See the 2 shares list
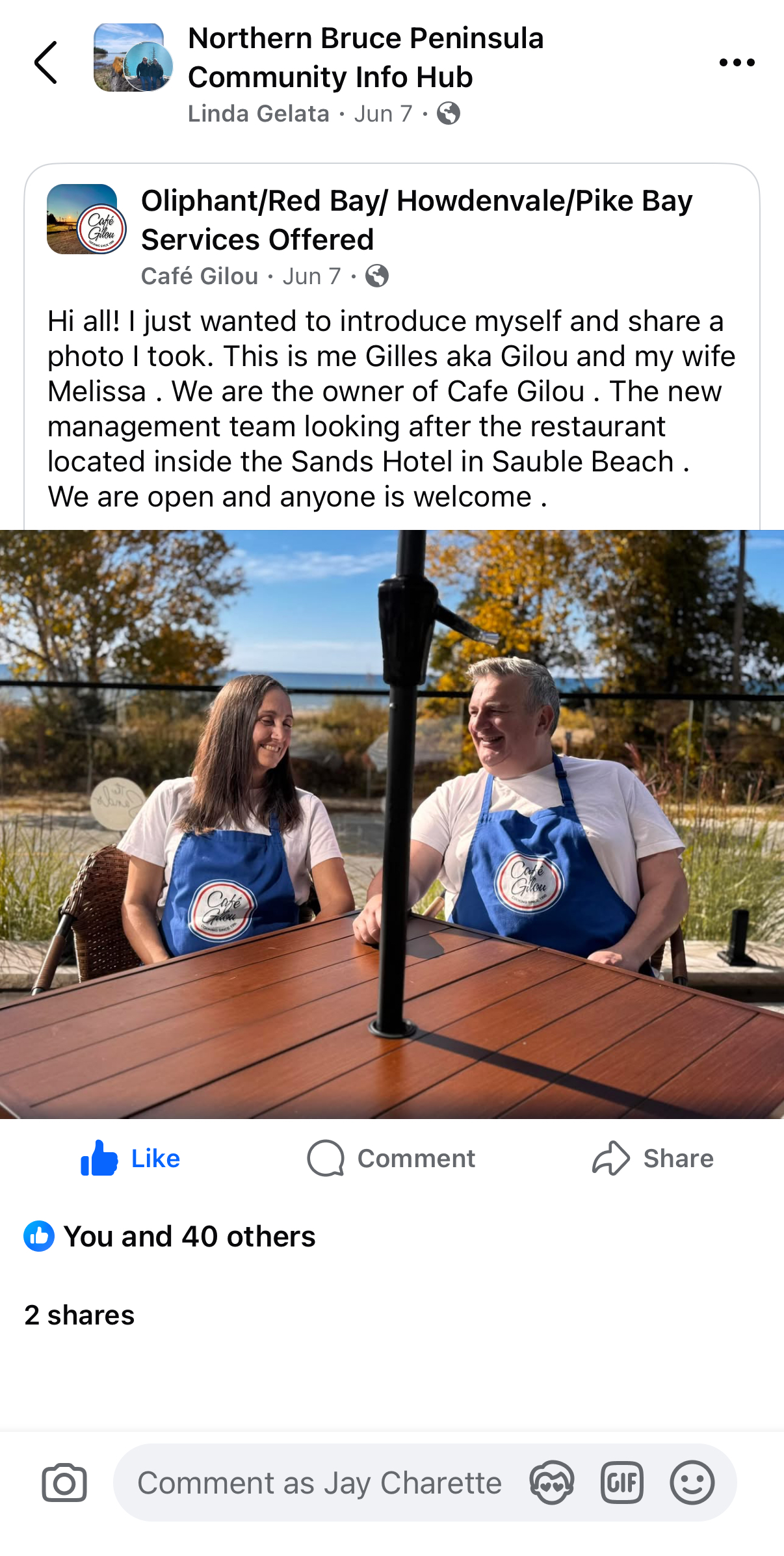 pos(79,1315)
